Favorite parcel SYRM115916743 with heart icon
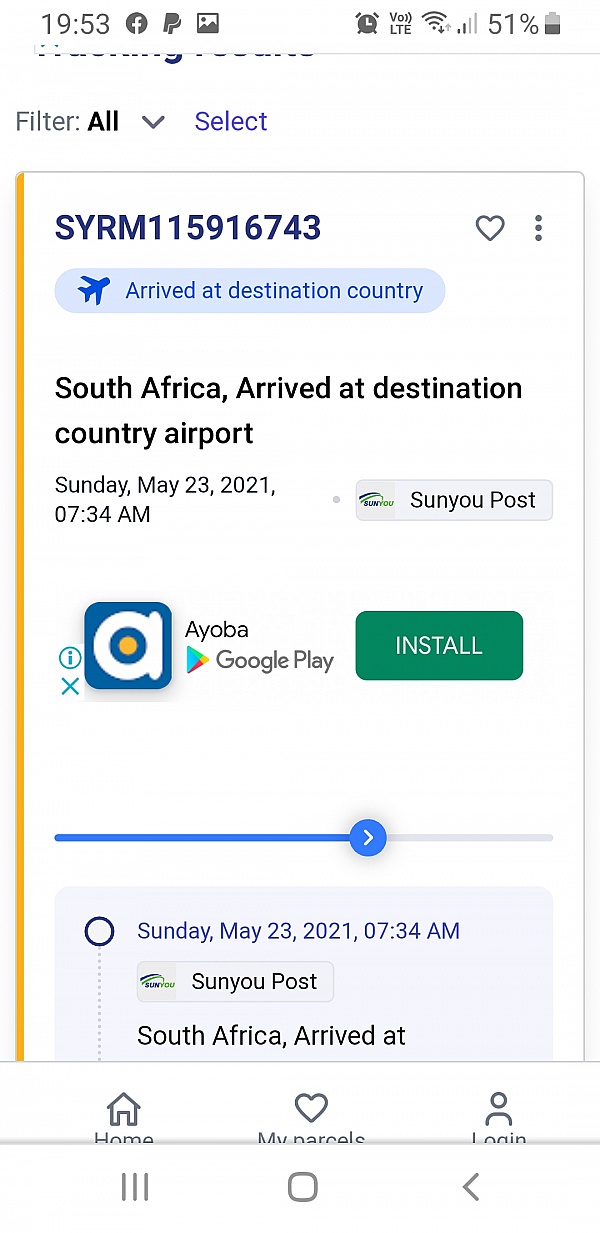The width and height of the screenshot is (600, 1233). 490,229
